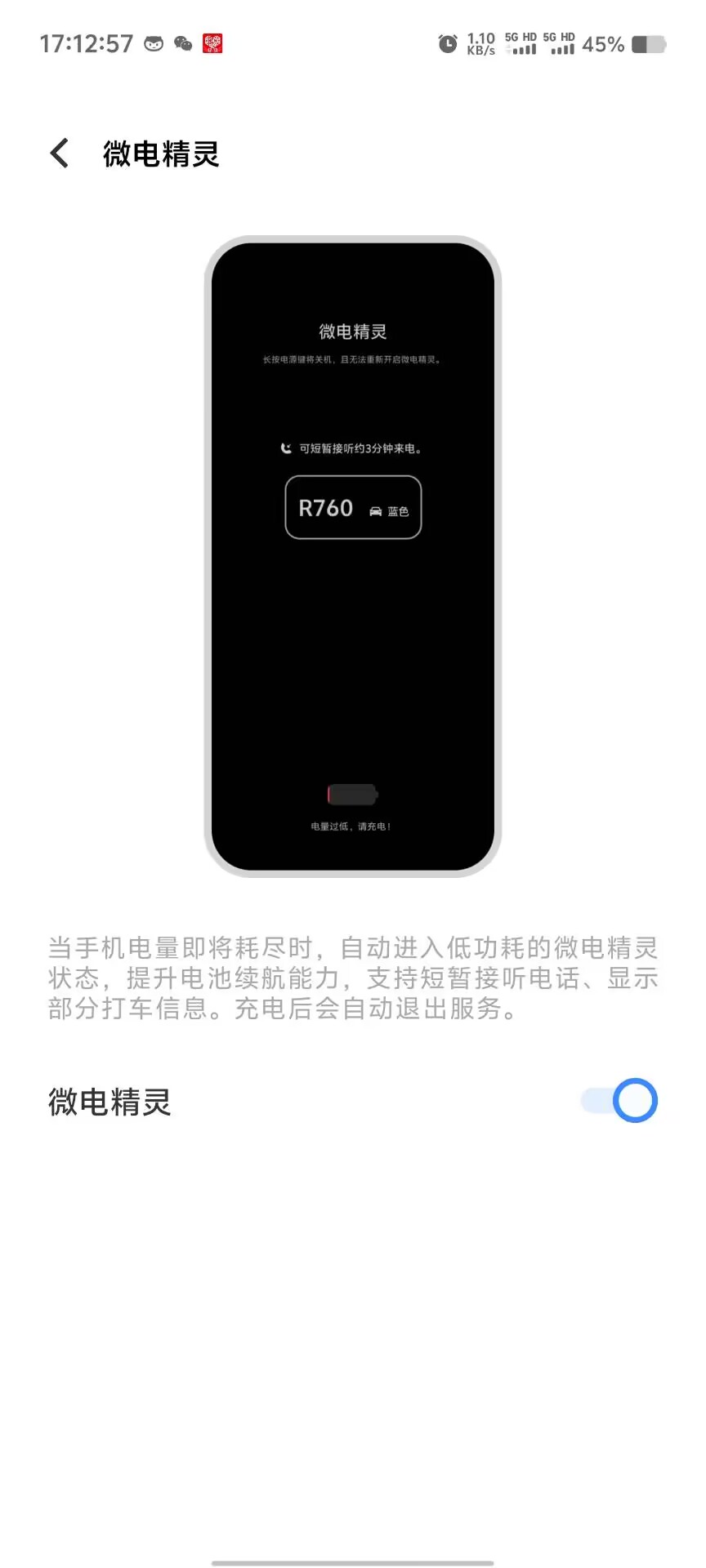Go back from 微电精灵 settings
Screen dimensions: 706x1568
[60, 153]
